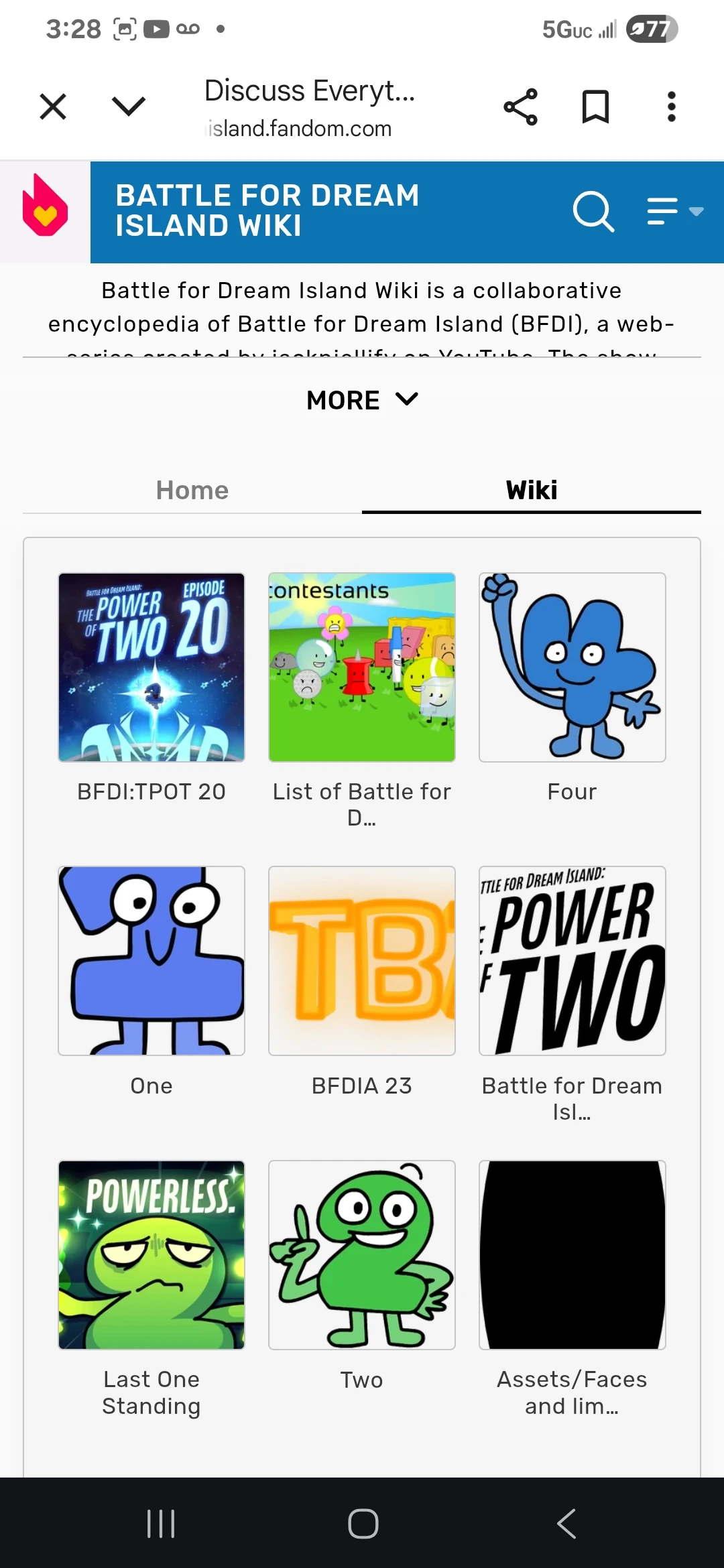Open the Four article
The height and width of the screenshot is (1568, 724).
(571, 667)
